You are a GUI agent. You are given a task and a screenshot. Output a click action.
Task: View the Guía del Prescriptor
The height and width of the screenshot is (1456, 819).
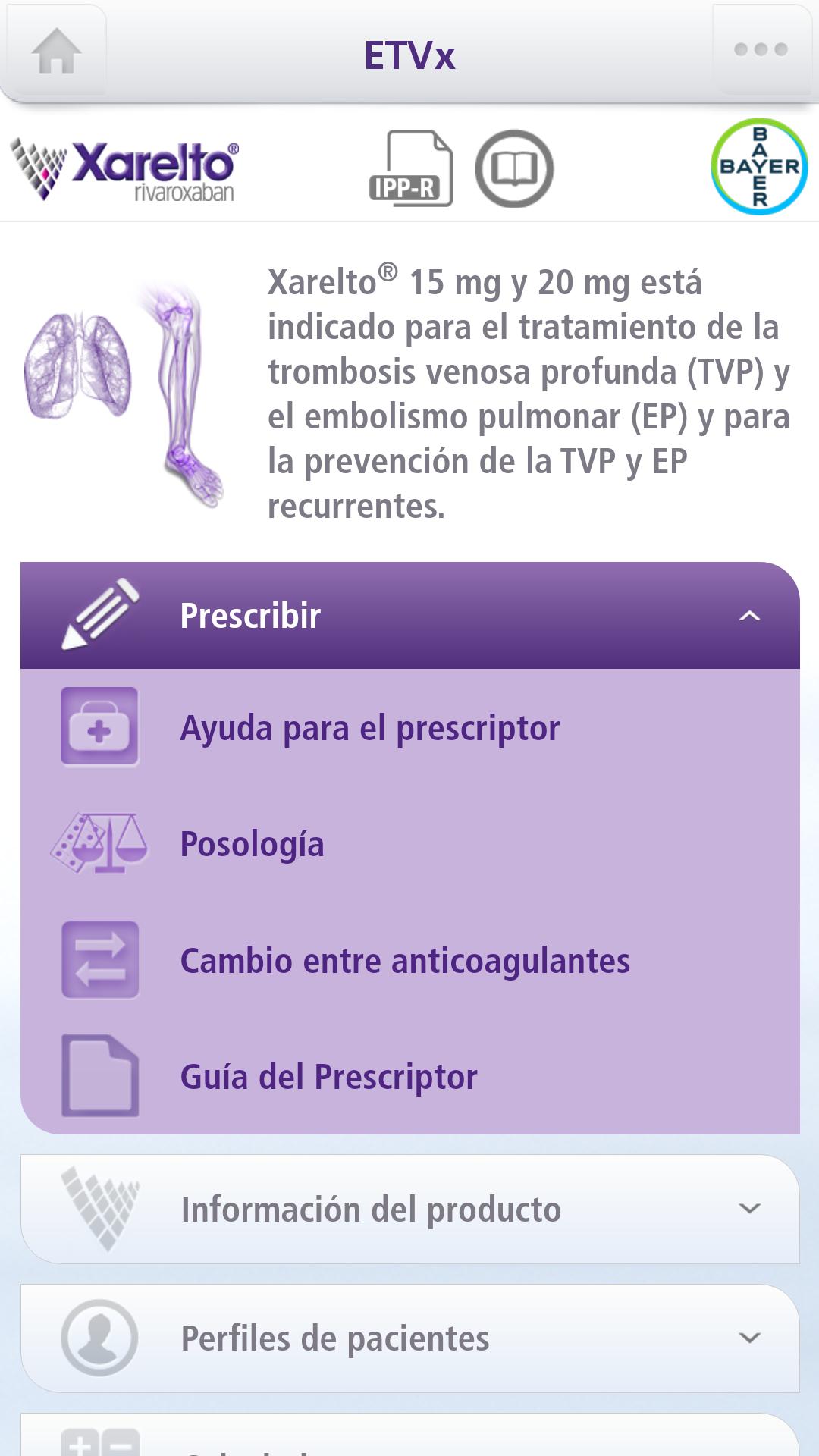(328, 1077)
